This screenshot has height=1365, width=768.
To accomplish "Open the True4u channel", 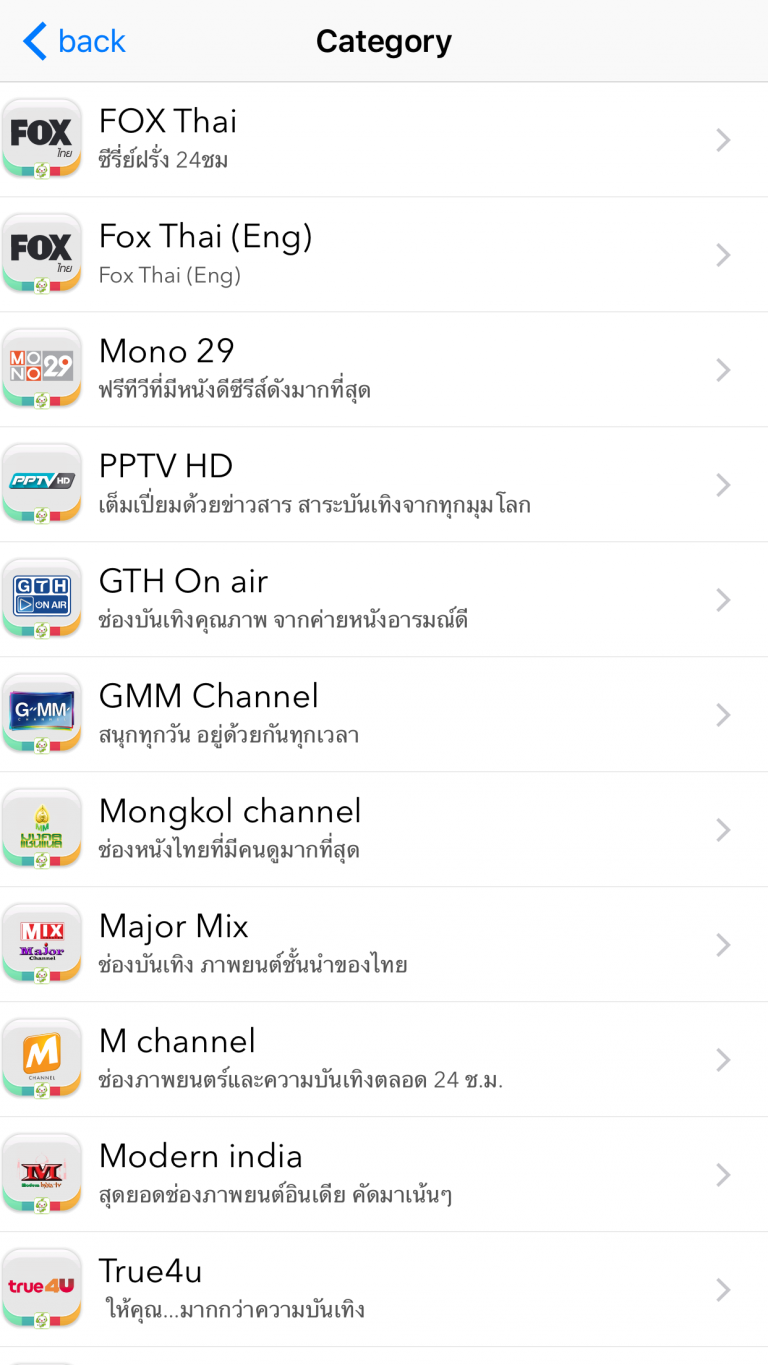I will tap(384, 1290).
